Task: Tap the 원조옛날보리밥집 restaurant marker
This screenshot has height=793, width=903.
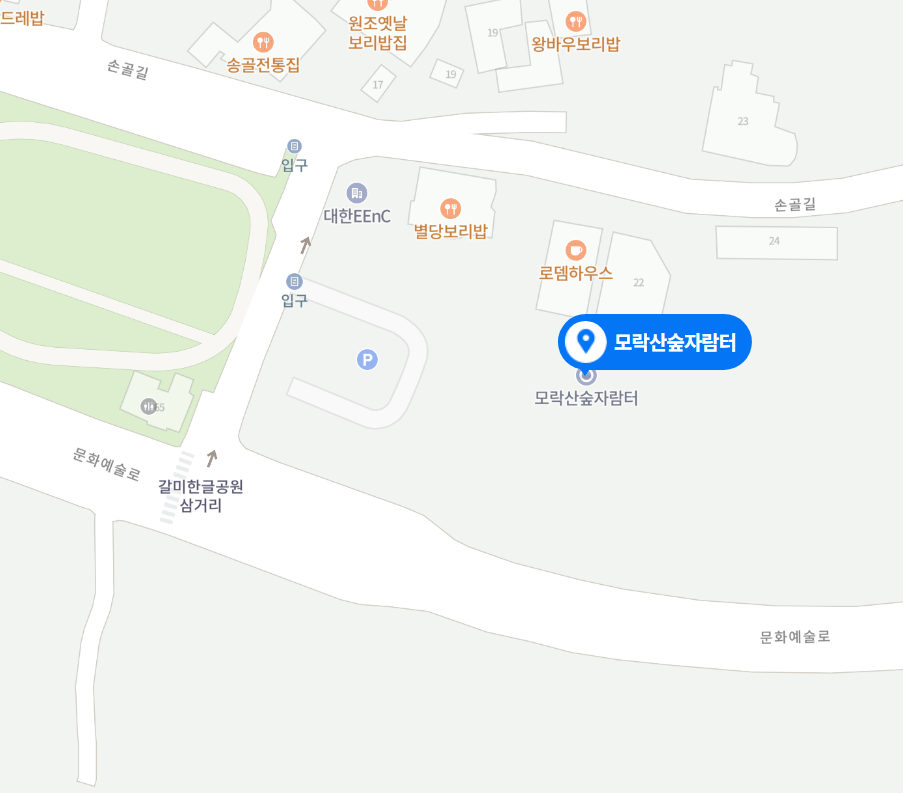Action: (378, 4)
